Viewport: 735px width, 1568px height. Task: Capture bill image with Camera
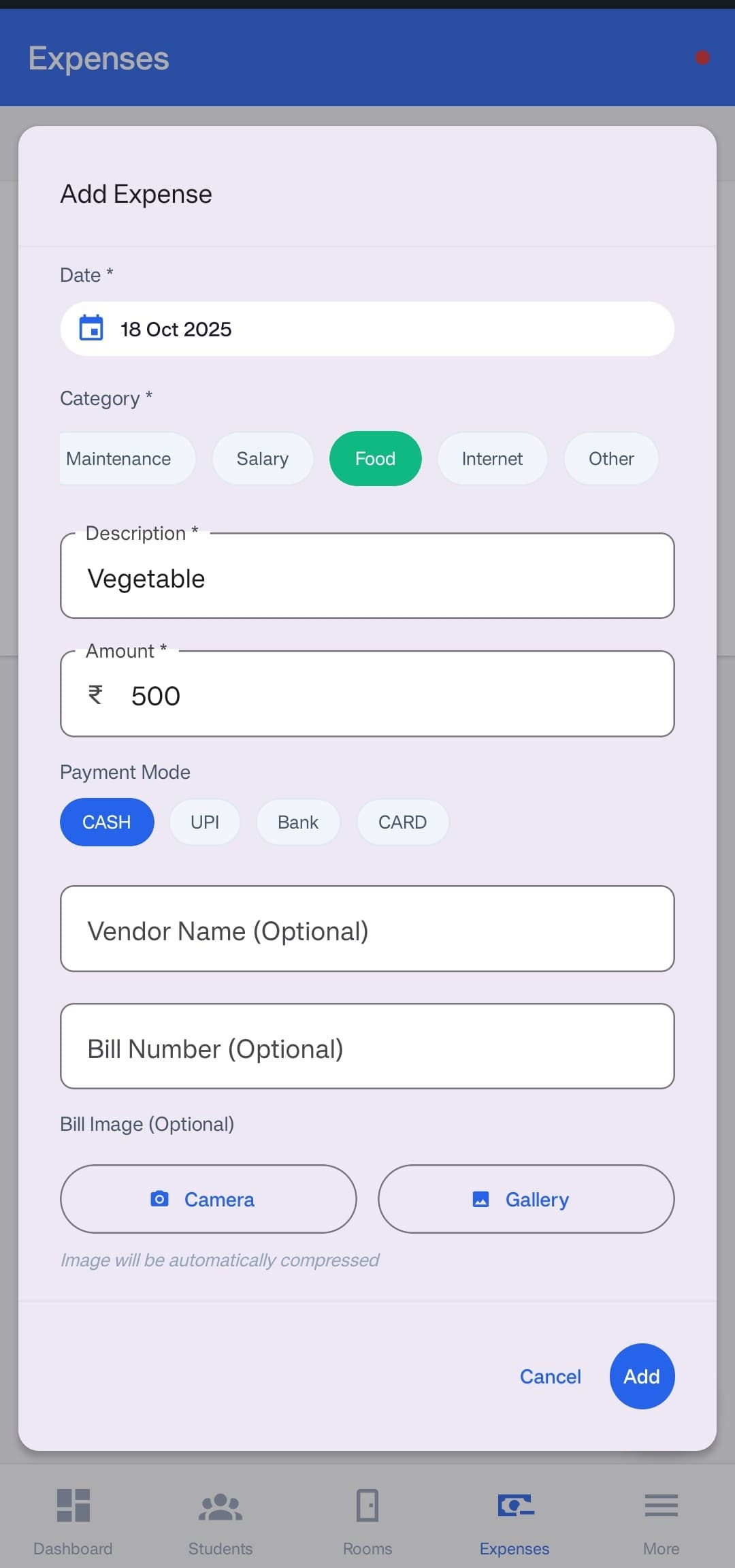[x=208, y=1199]
